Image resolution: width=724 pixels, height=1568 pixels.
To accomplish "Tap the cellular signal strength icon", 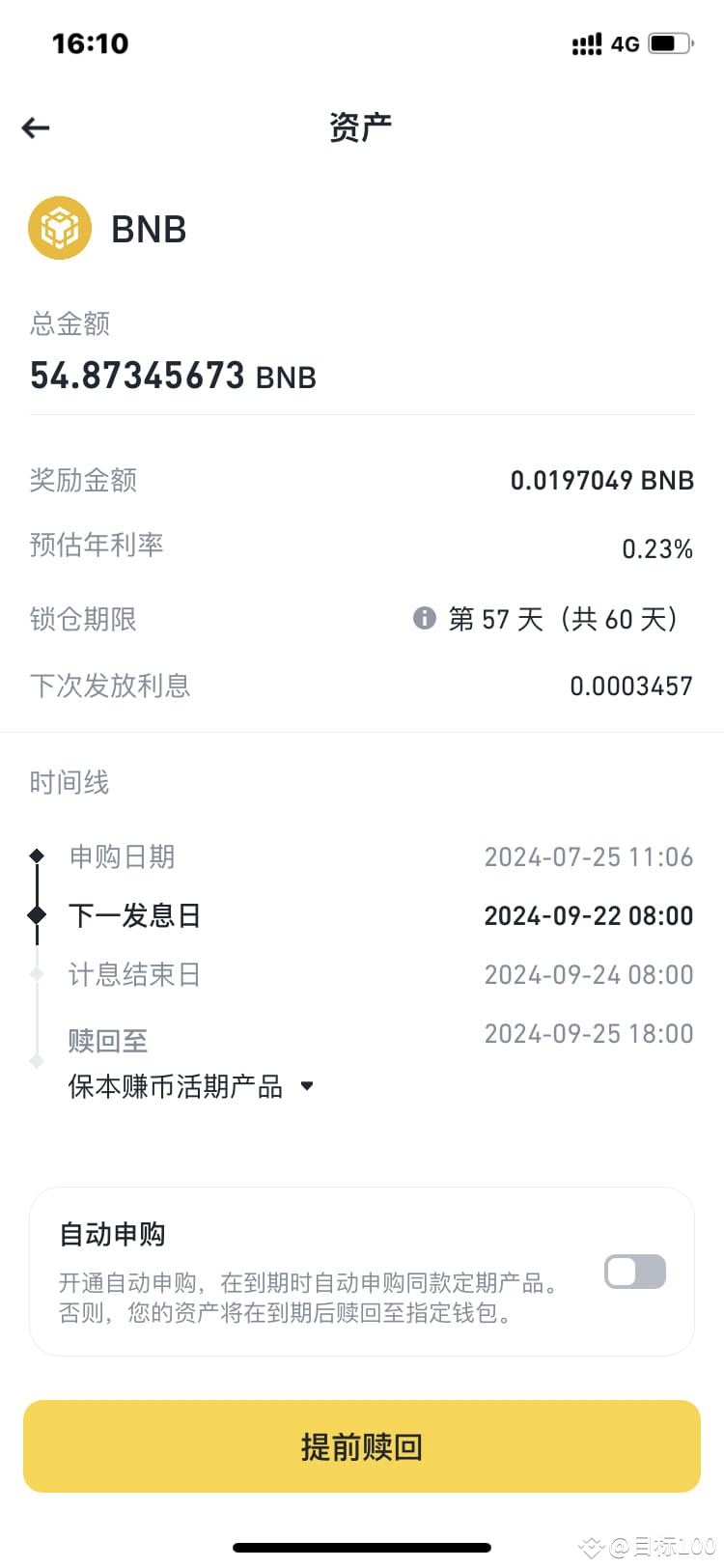I will 586,42.
